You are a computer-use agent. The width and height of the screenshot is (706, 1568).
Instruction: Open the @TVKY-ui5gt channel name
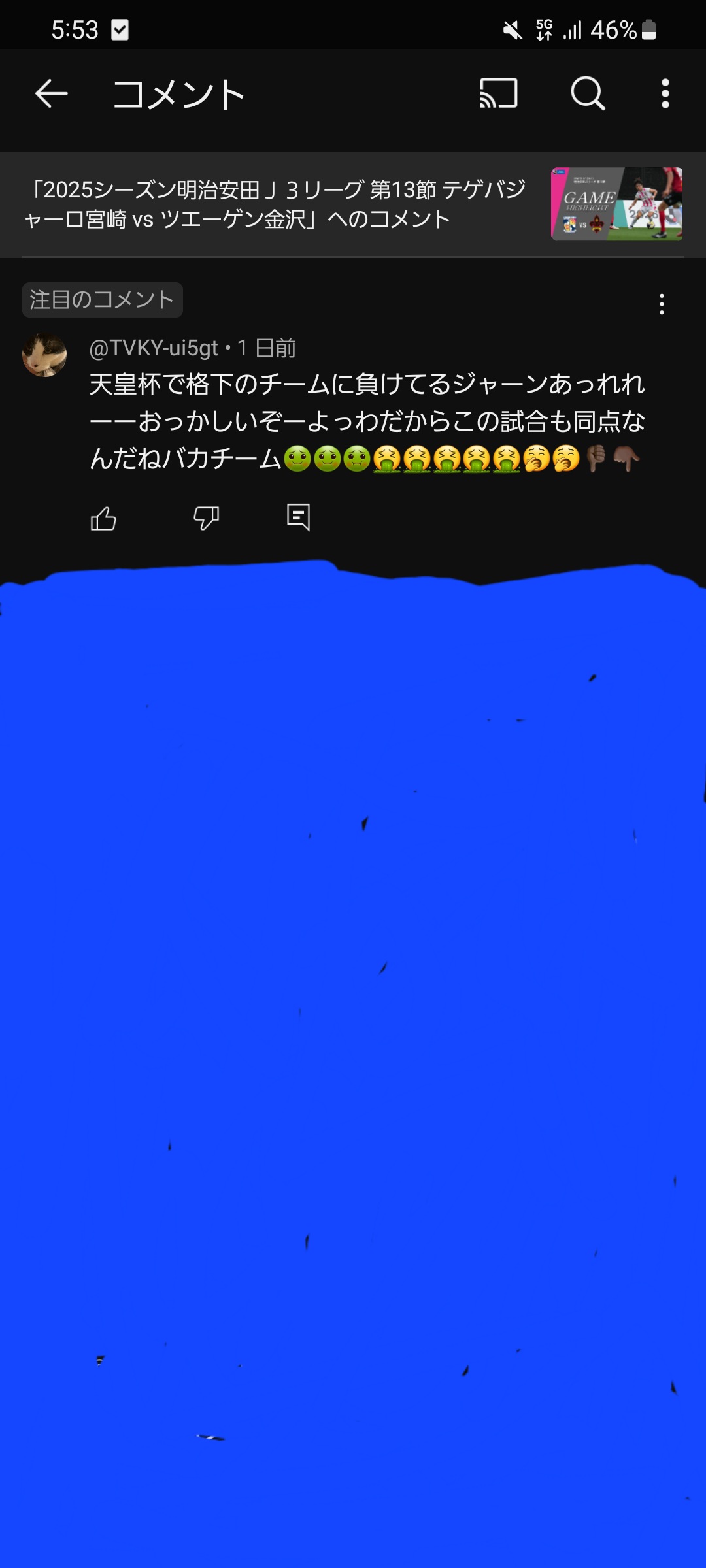coord(154,348)
